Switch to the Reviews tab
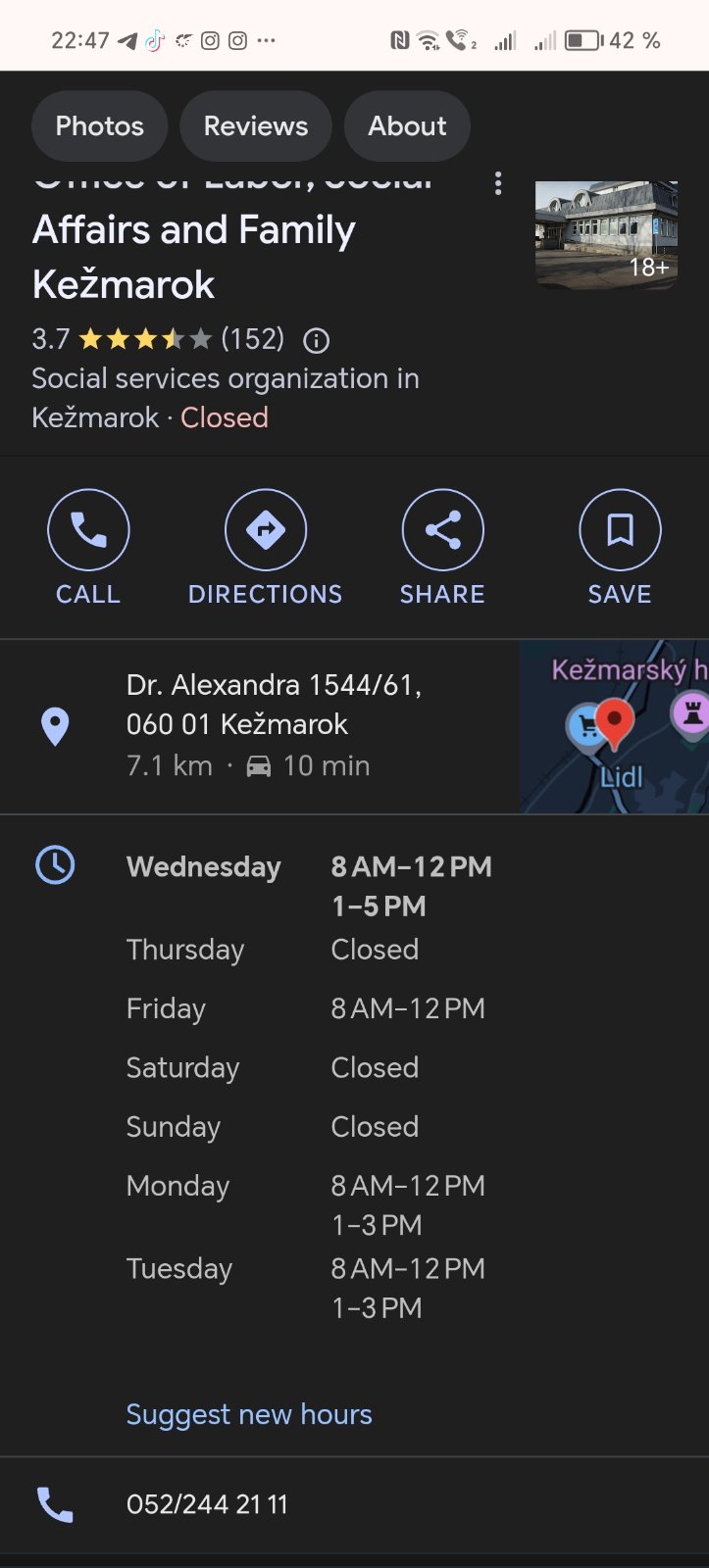709x1568 pixels. pyautogui.click(x=255, y=126)
